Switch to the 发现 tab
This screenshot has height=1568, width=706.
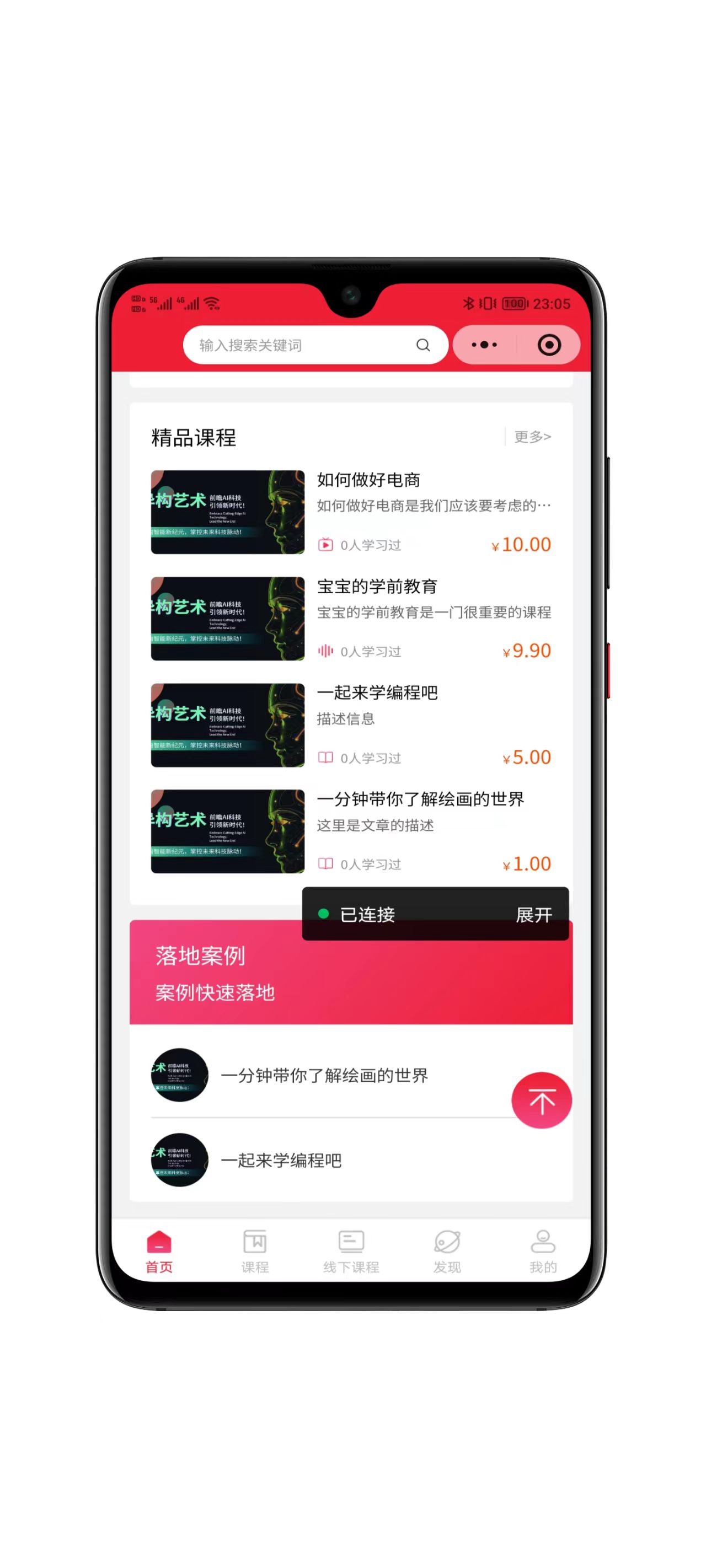click(447, 1251)
